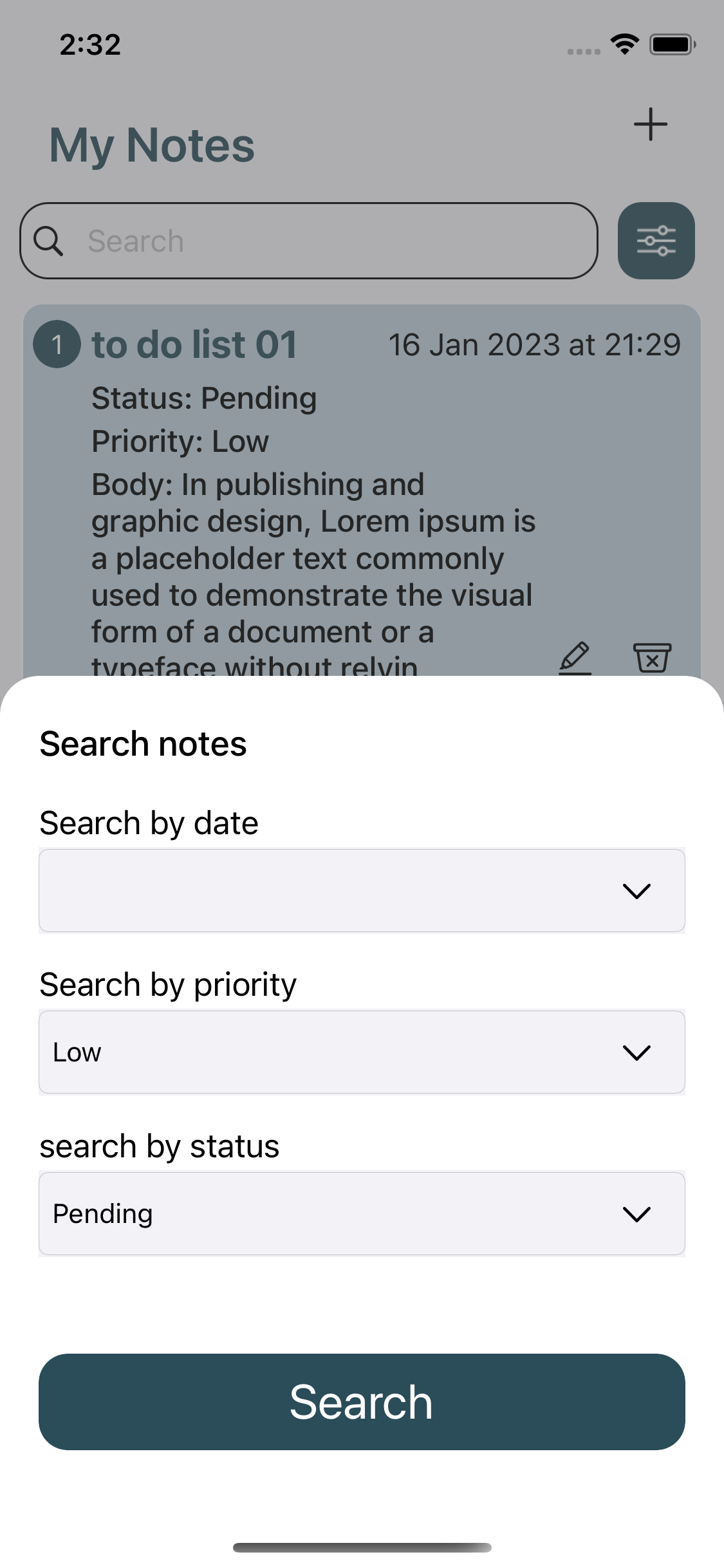Tap the plus icon to add a new note
724x1568 pixels.
click(650, 124)
